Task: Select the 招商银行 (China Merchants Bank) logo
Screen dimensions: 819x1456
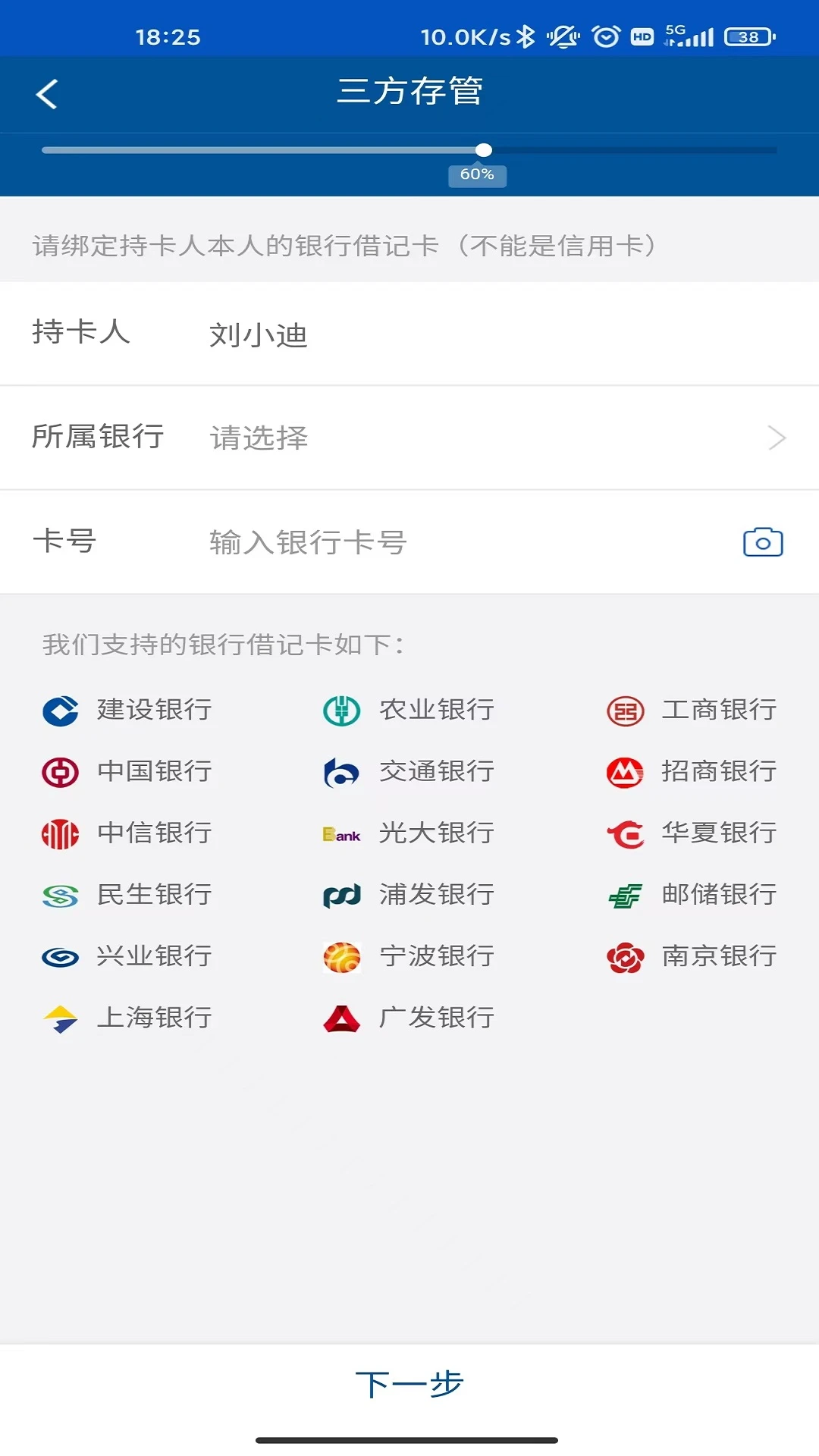Action: pyautogui.click(x=625, y=772)
